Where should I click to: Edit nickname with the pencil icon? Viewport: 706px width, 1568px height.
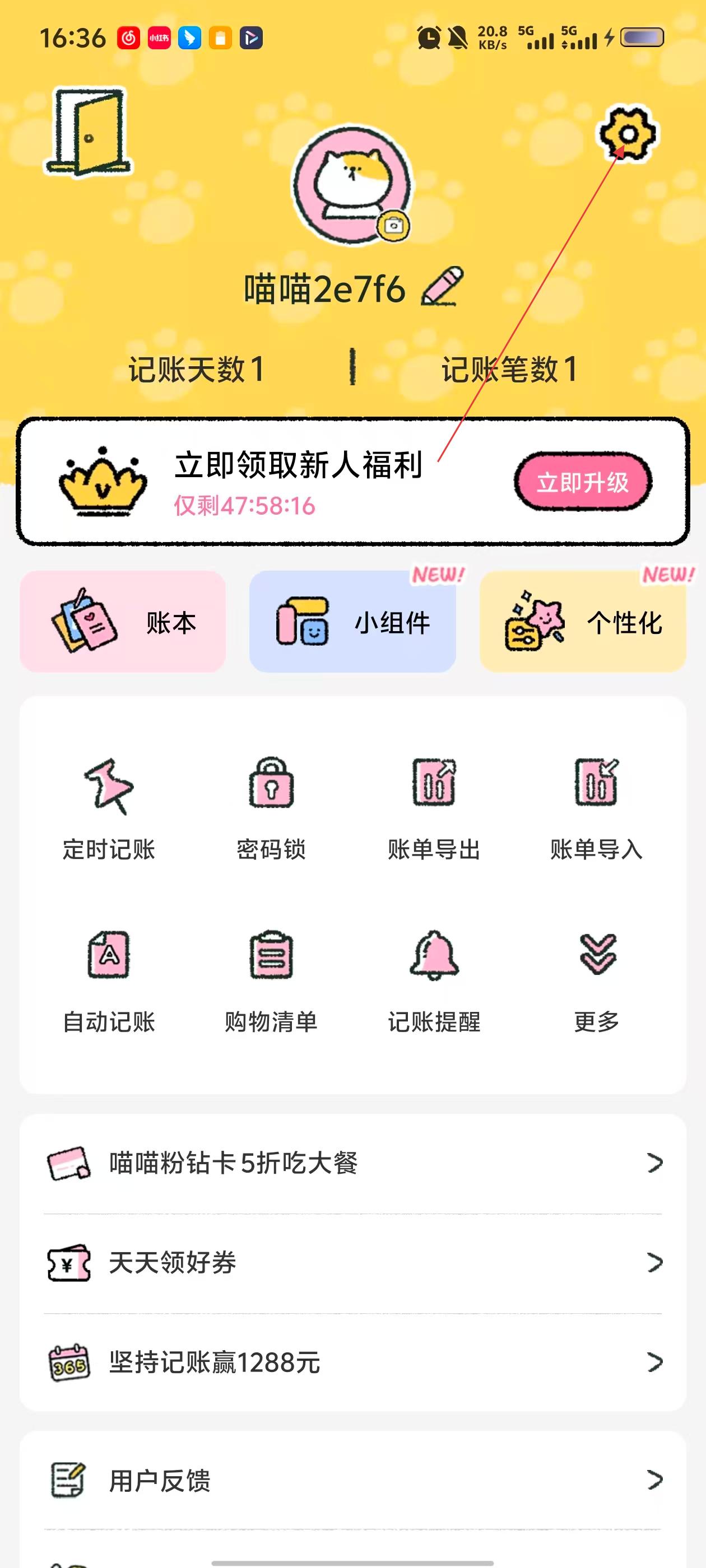point(442,286)
